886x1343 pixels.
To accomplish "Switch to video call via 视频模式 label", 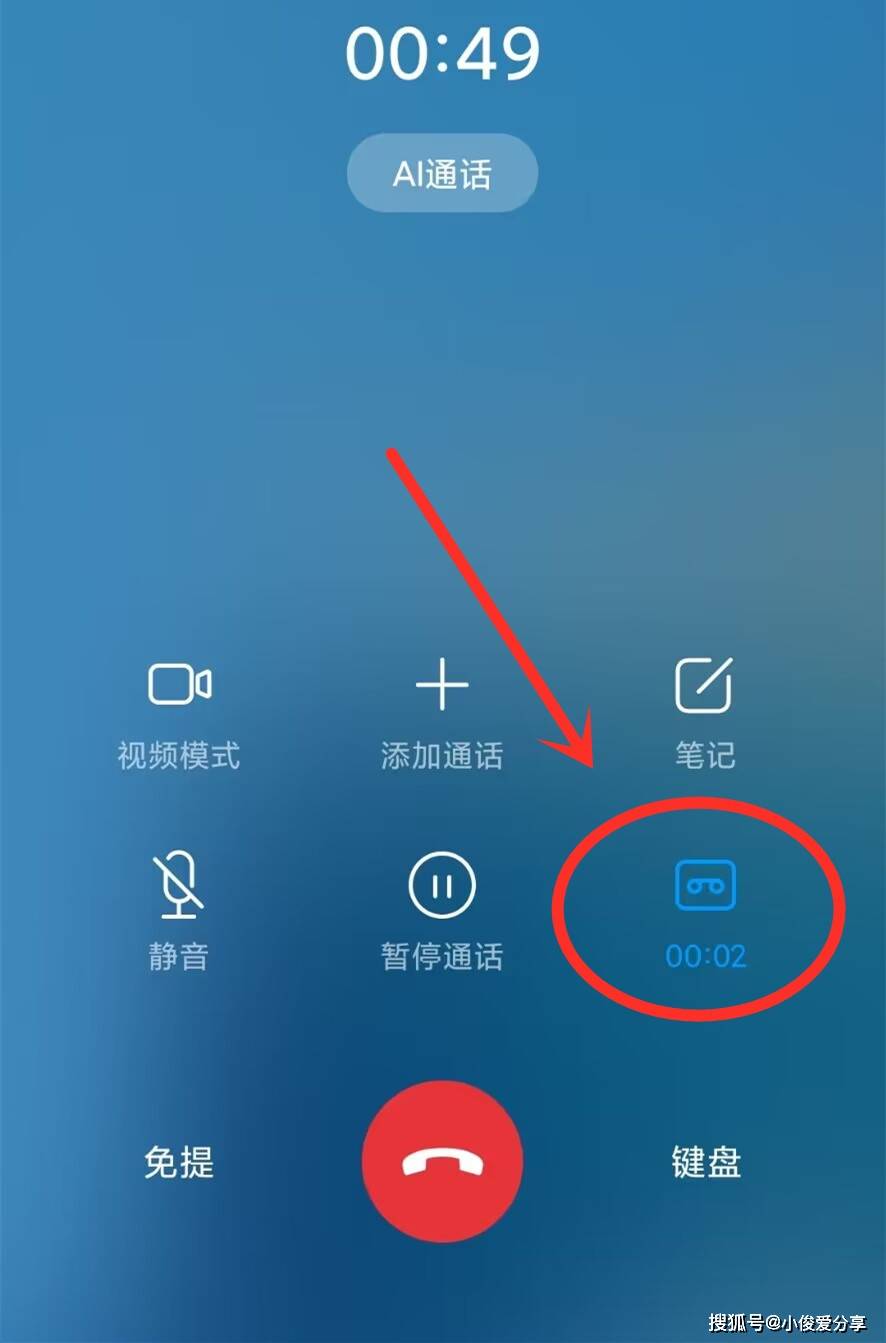I will coord(178,756).
